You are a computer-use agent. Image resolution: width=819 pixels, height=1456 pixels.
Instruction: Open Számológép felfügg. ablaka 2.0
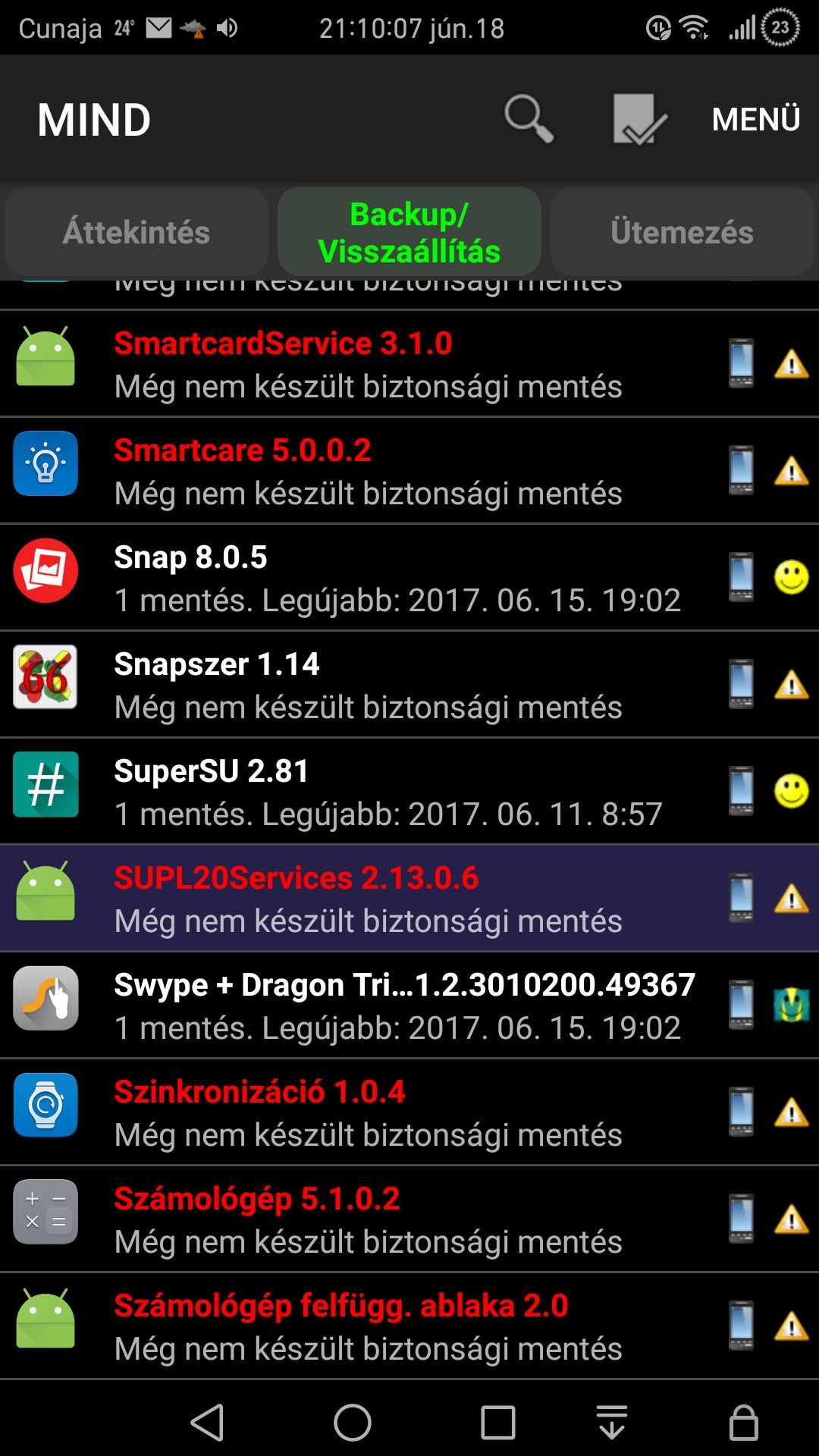(409, 1326)
